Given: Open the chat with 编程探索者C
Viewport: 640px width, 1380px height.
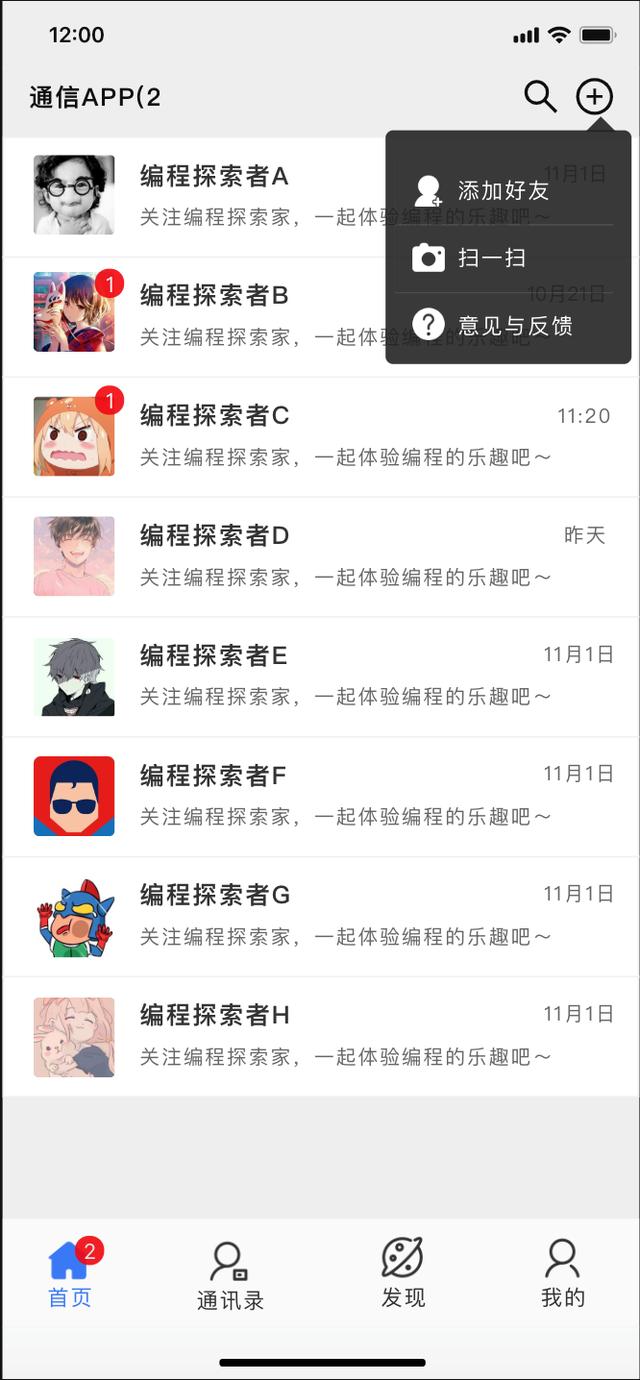Looking at the screenshot, I should point(320,437).
